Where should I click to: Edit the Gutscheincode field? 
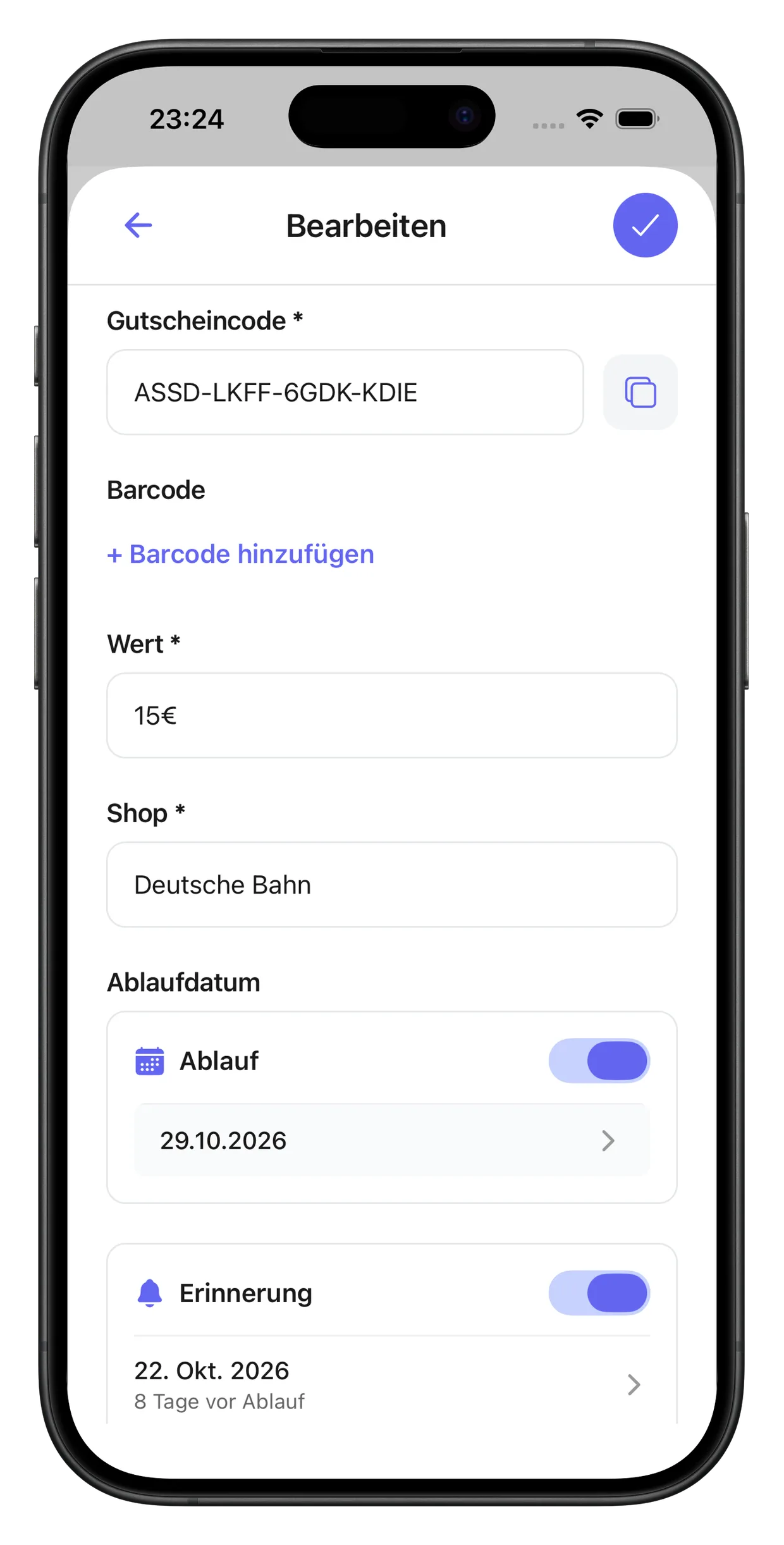pyautogui.click(x=345, y=392)
